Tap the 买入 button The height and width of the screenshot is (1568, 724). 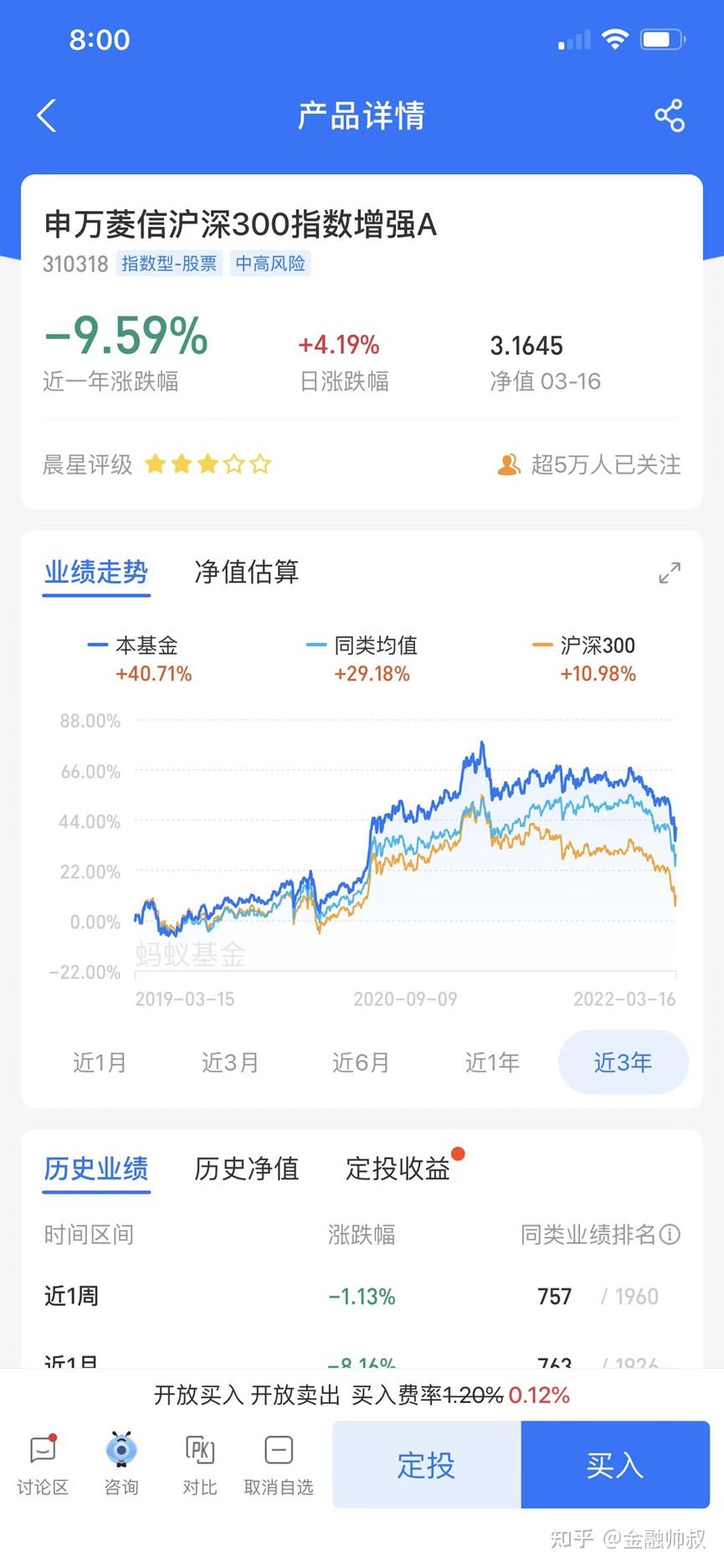pos(615,1465)
